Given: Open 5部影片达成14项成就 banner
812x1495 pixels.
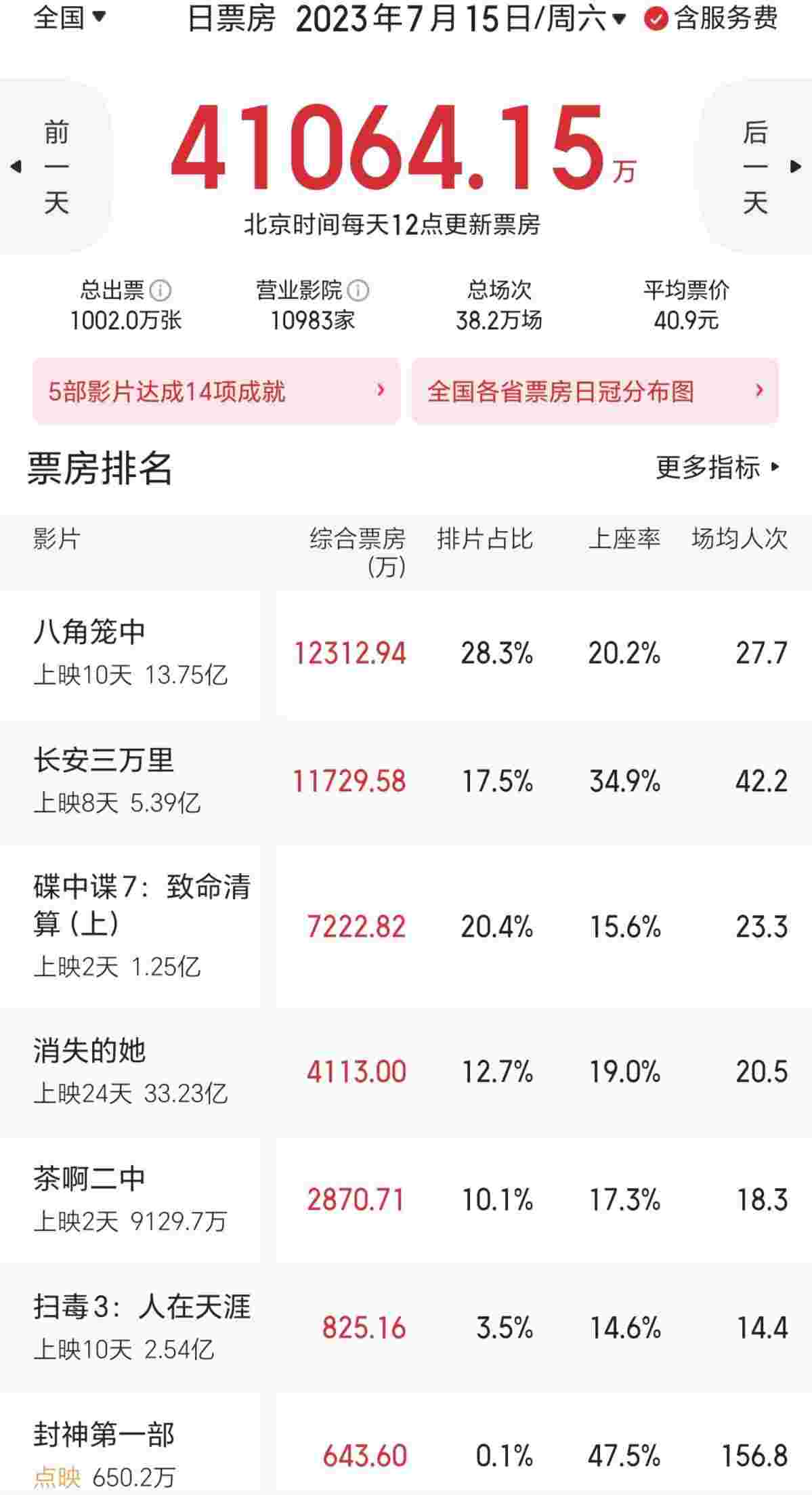Looking at the screenshot, I should point(216,391).
